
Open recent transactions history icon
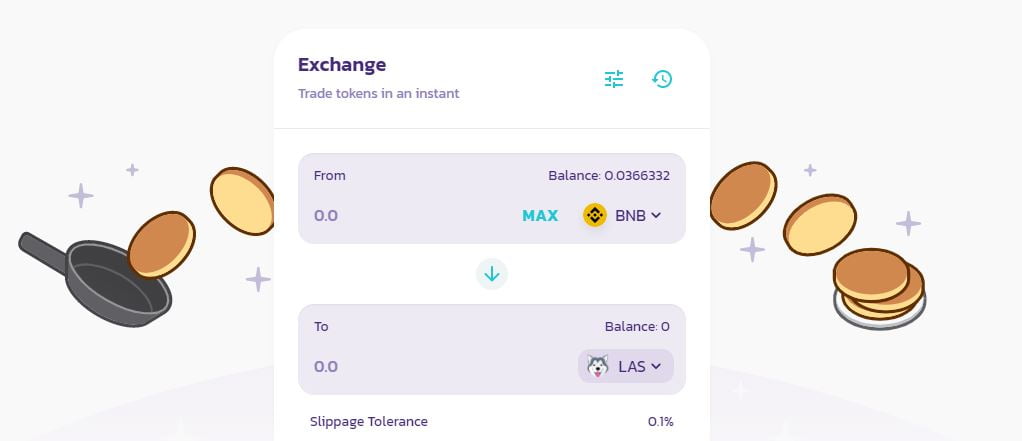click(x=662, y=79)
